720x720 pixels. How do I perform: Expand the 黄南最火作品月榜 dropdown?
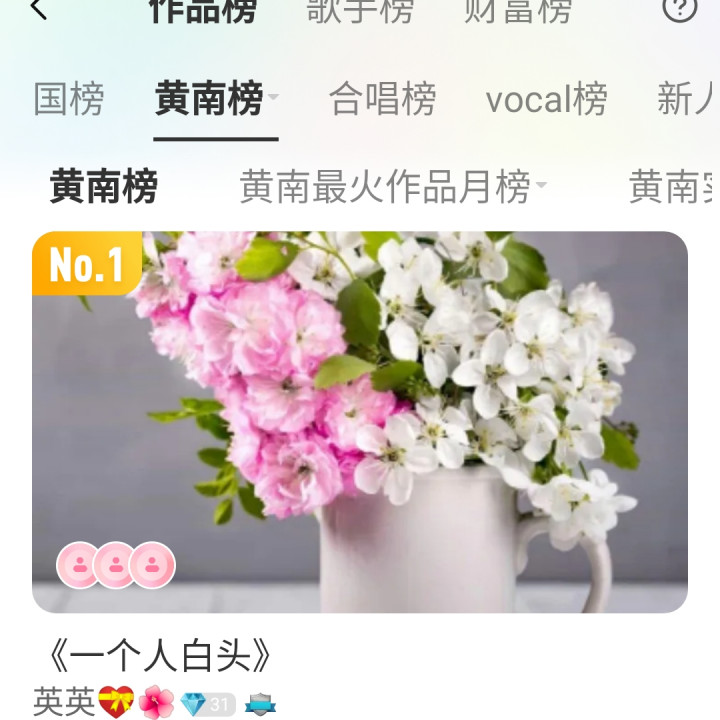point(541,186)
